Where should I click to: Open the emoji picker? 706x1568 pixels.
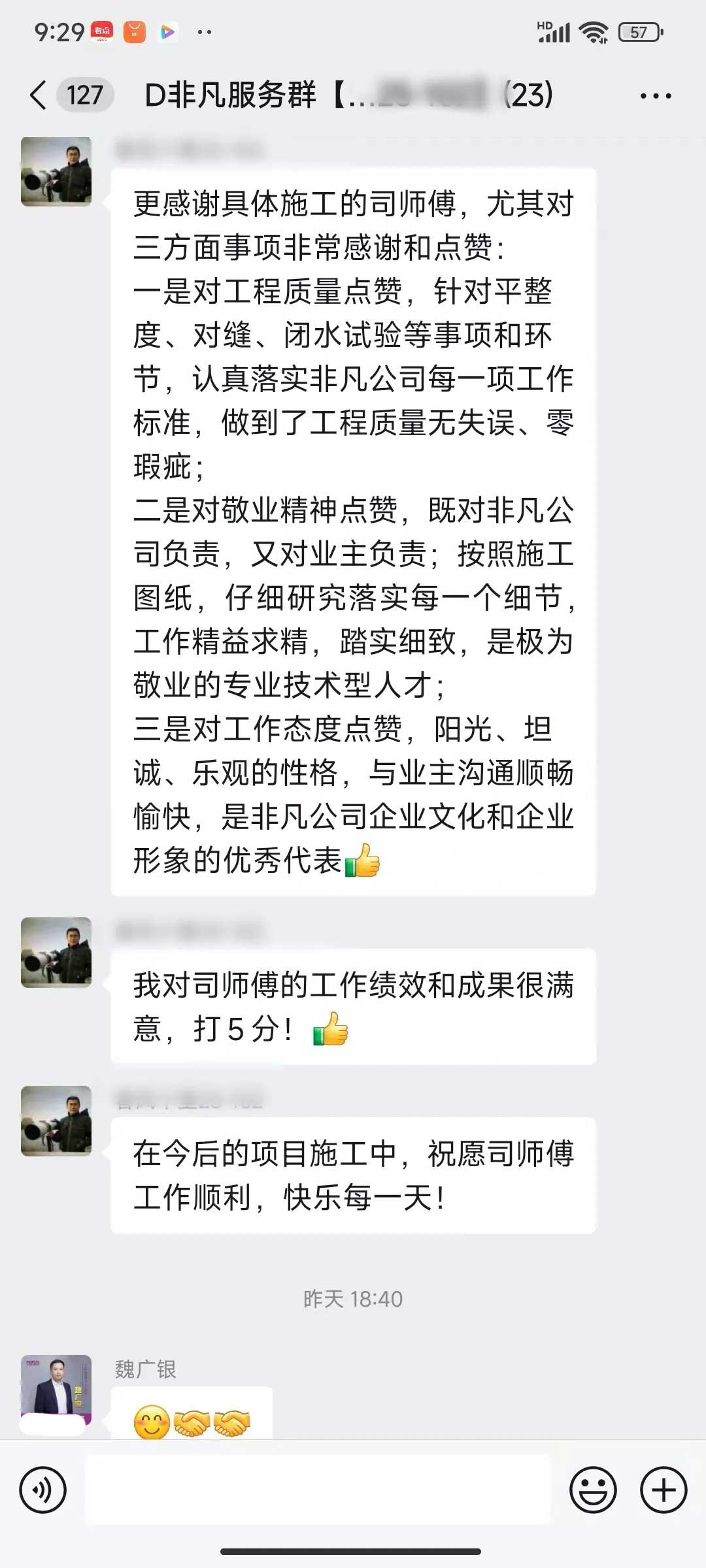pyautogui.click(x=593, y=1490)
